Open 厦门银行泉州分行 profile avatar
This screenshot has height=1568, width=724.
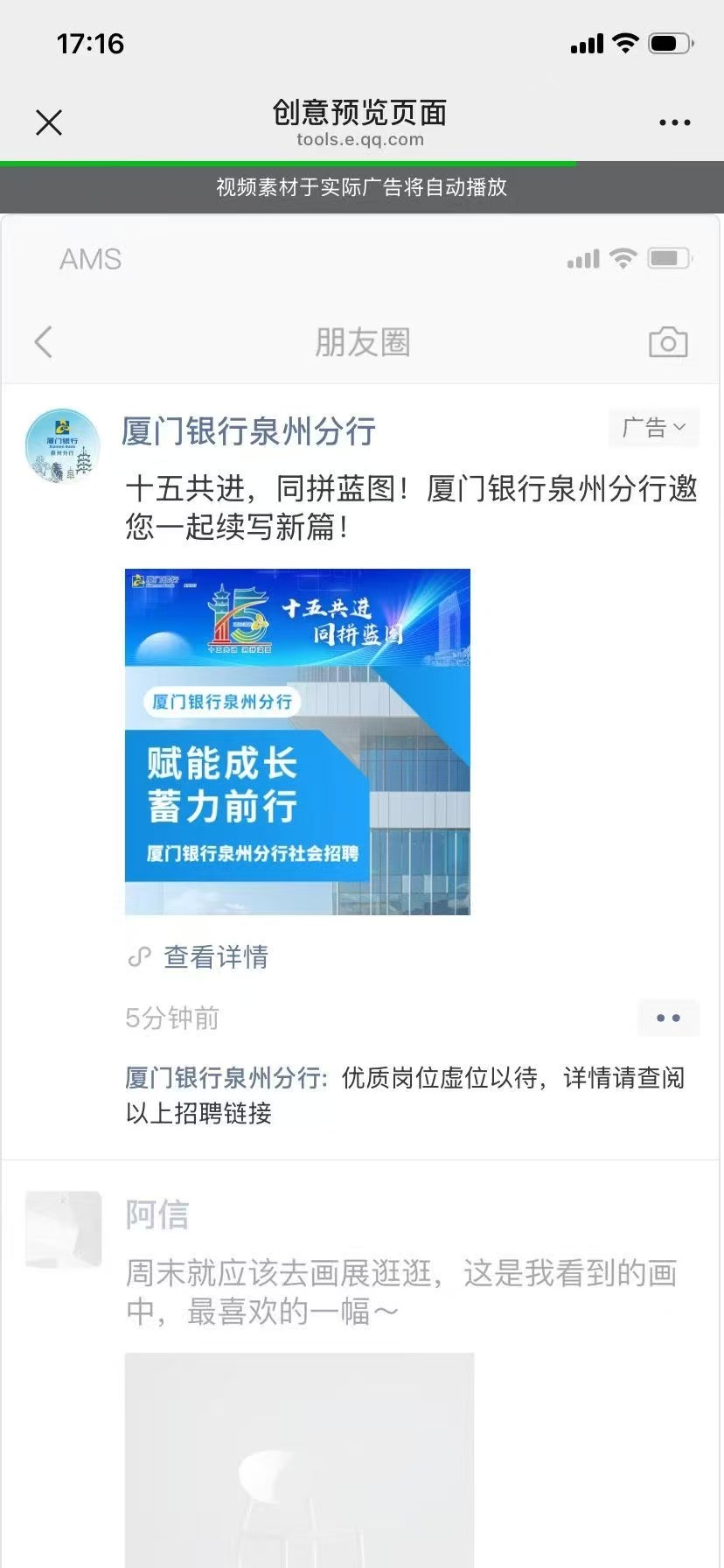click(x=62, y=446)
